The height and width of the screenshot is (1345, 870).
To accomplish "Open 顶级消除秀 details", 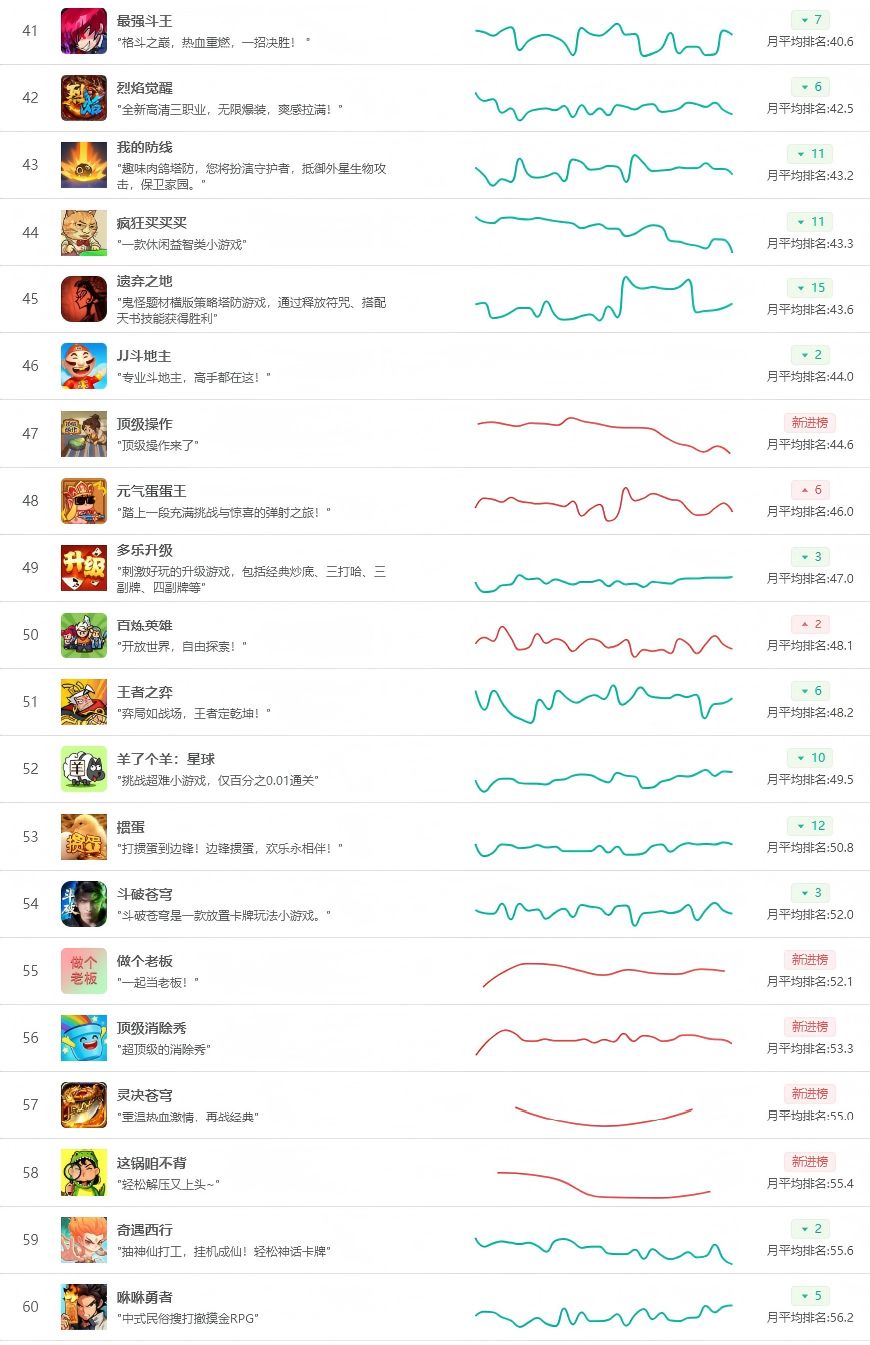I will [x=435, y=1037].
